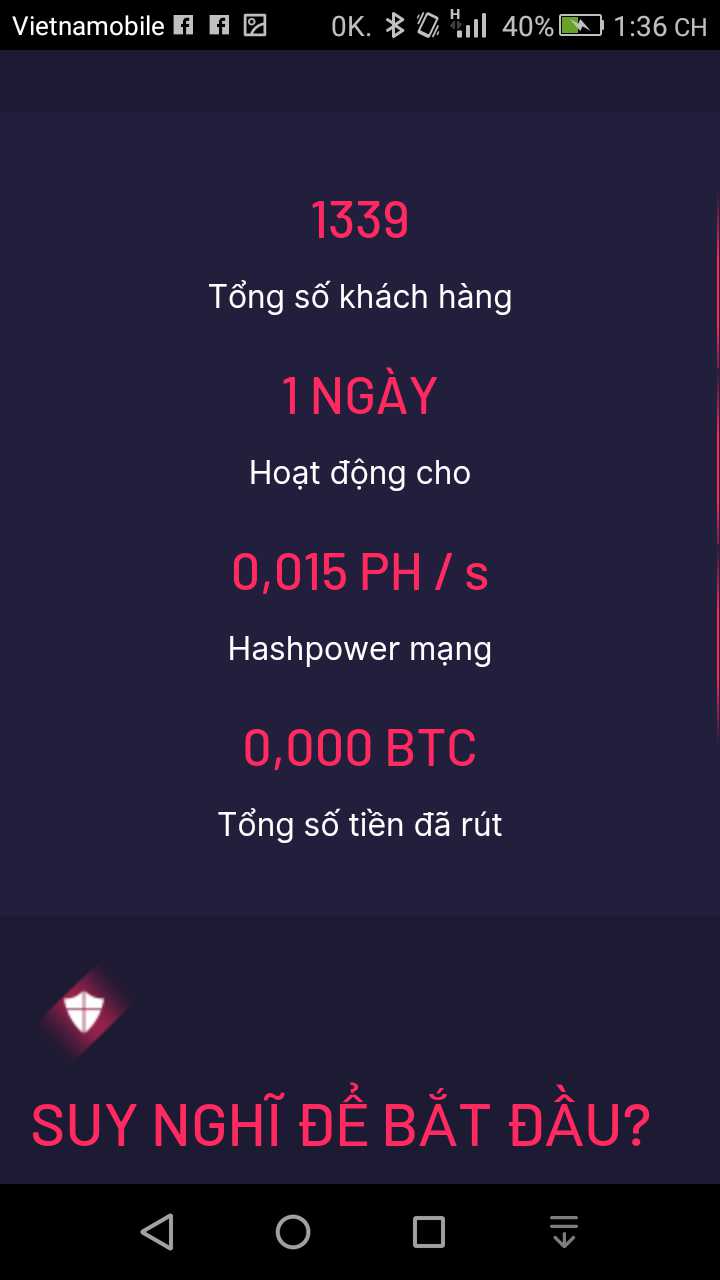
Task: Open the recent apps view
Action: [429, 1232]
